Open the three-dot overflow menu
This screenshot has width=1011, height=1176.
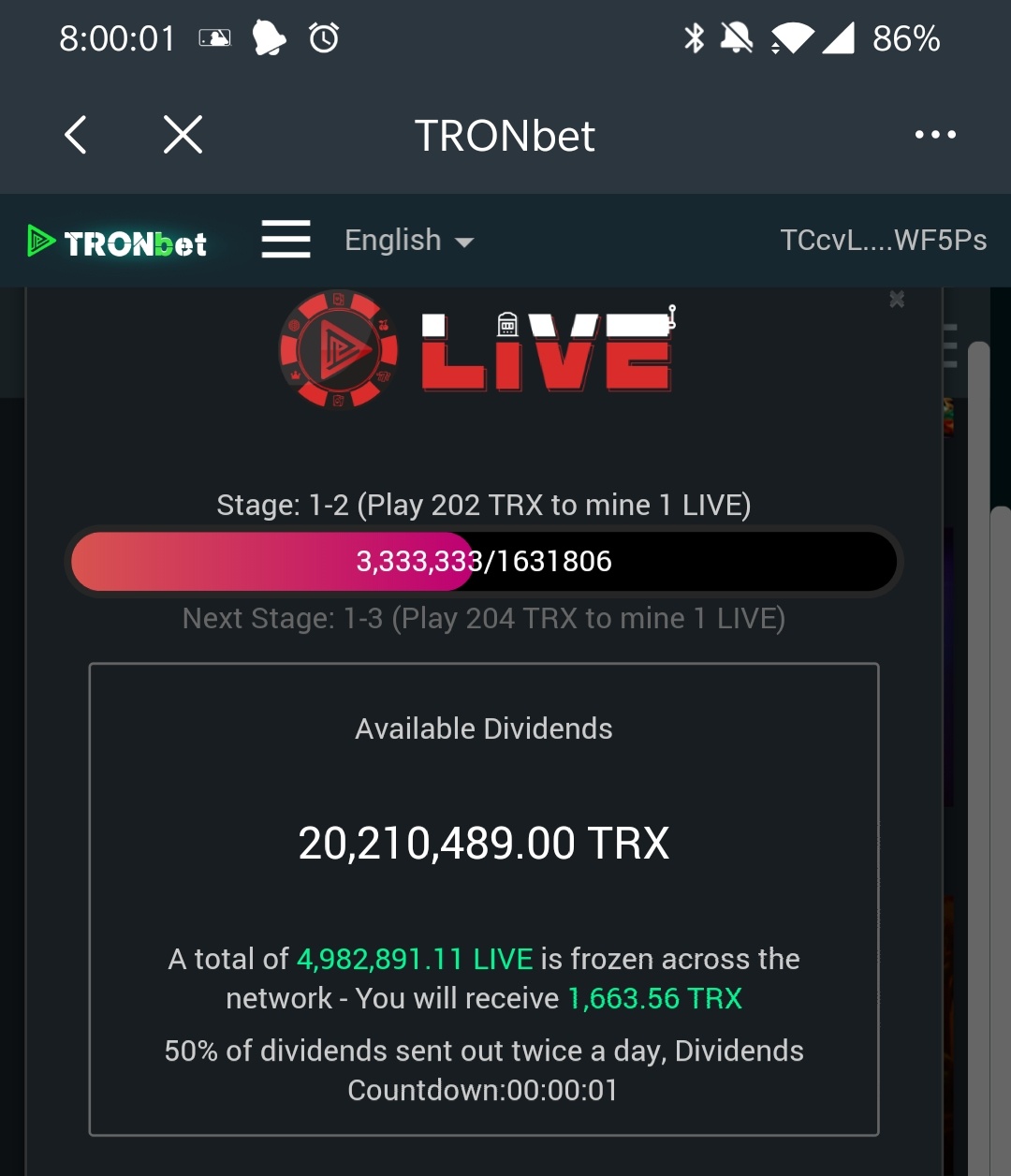coord(934,135)
